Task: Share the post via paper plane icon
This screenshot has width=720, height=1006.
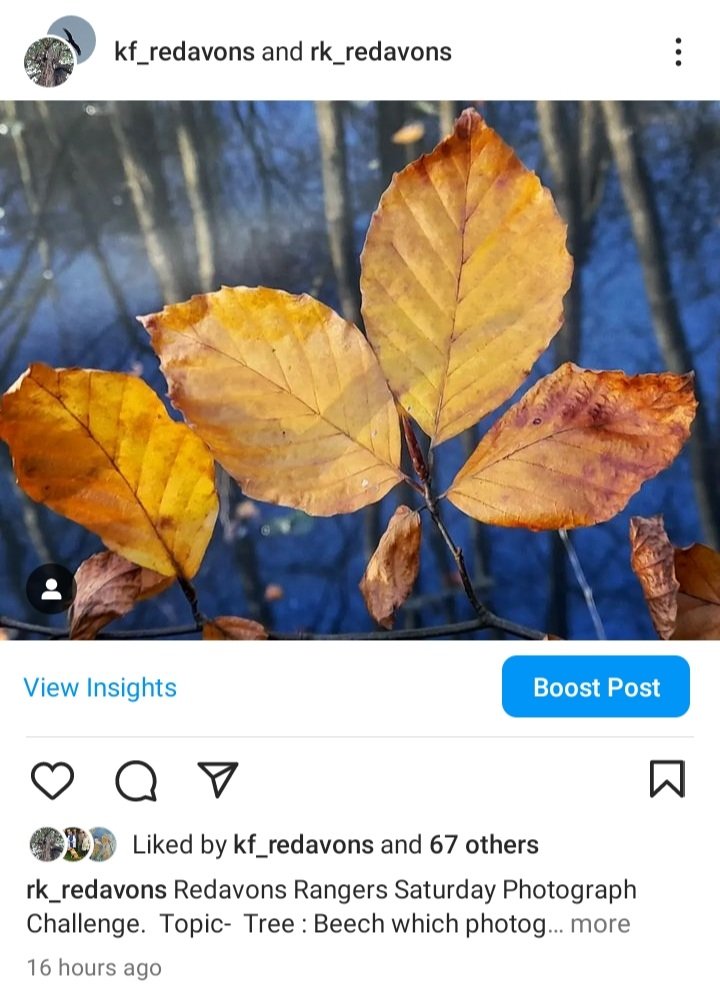Action: click(x=217, y=779)
